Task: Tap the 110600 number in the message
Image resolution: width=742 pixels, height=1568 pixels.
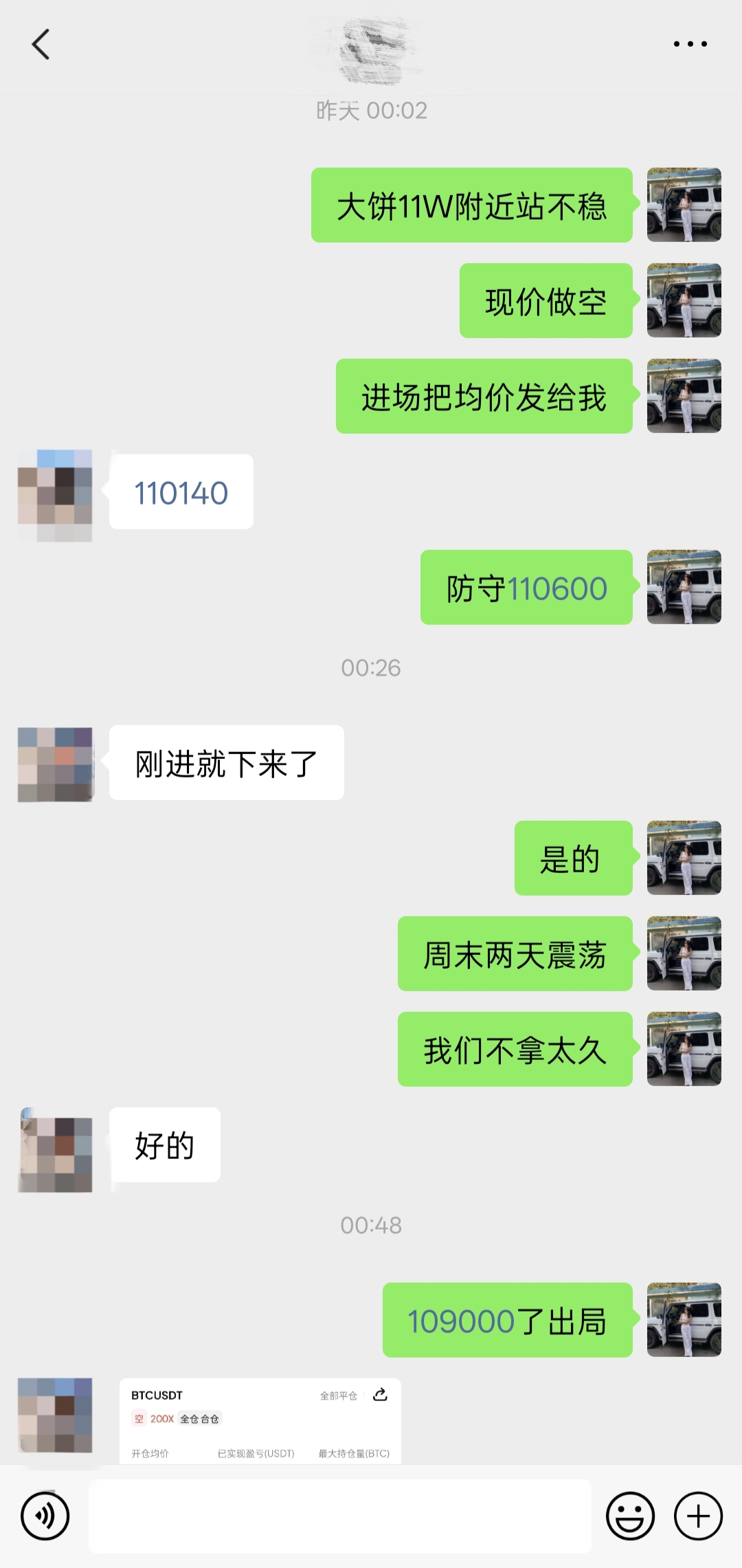Action: [x=557, y=589]
